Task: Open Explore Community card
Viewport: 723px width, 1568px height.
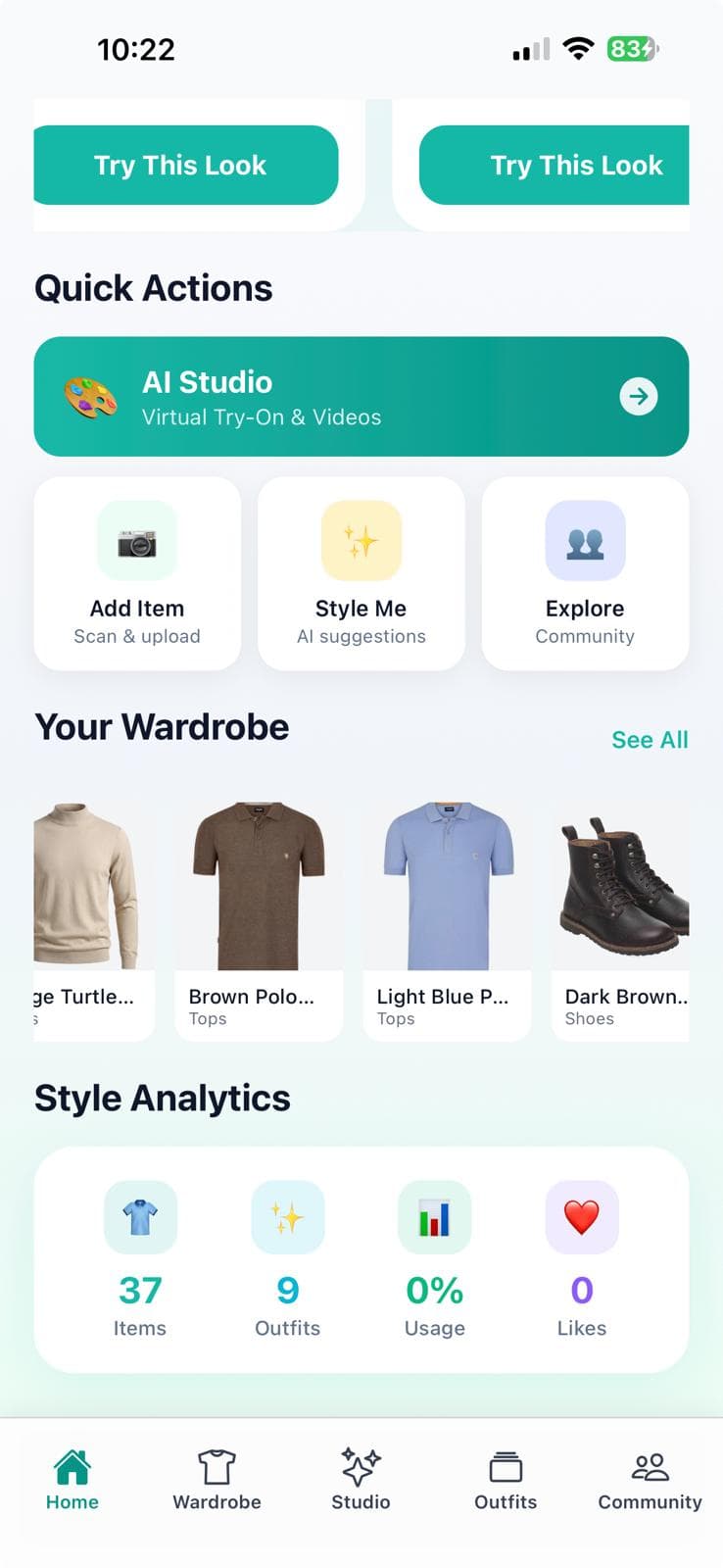Action: tap(585, 573)
